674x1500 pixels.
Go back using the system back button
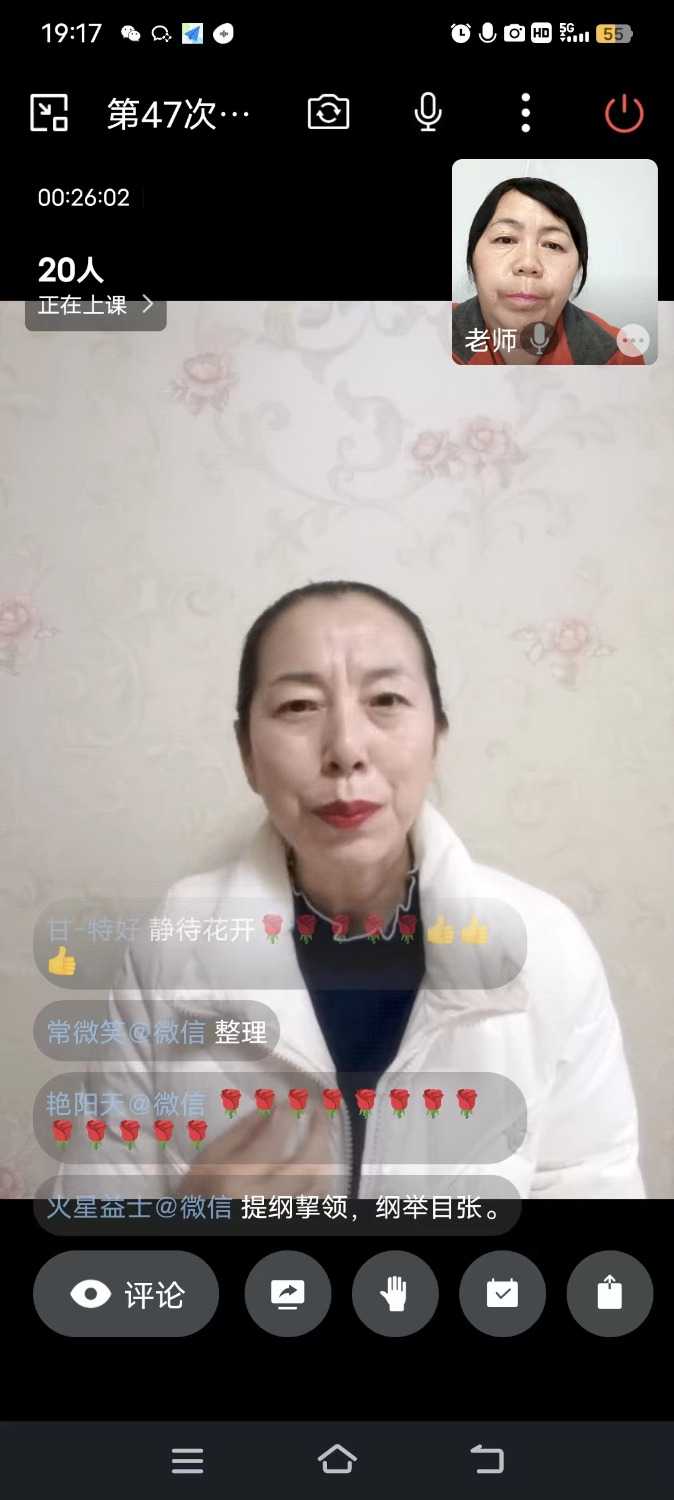click(487, 1460)
